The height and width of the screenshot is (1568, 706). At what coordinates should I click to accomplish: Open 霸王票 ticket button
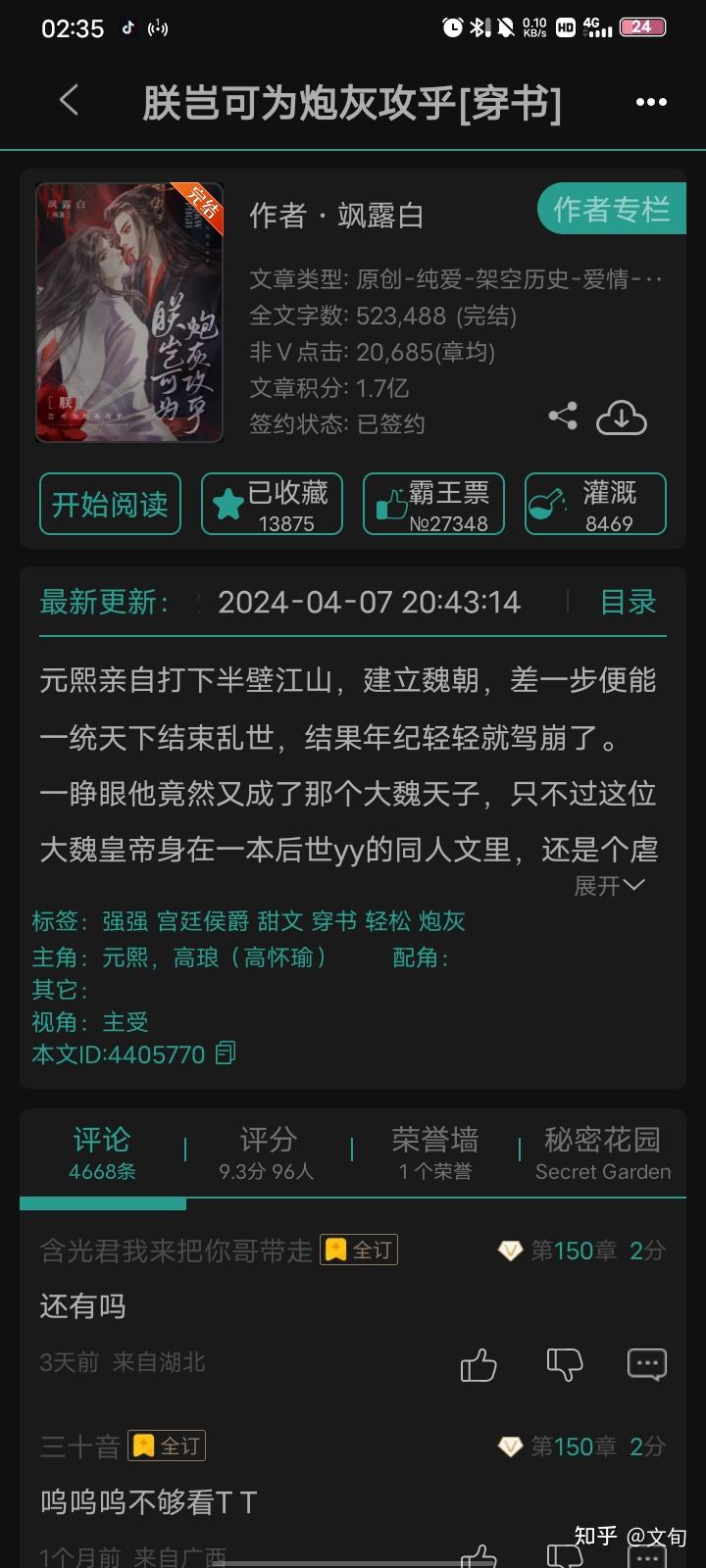(x=433, y=504)
